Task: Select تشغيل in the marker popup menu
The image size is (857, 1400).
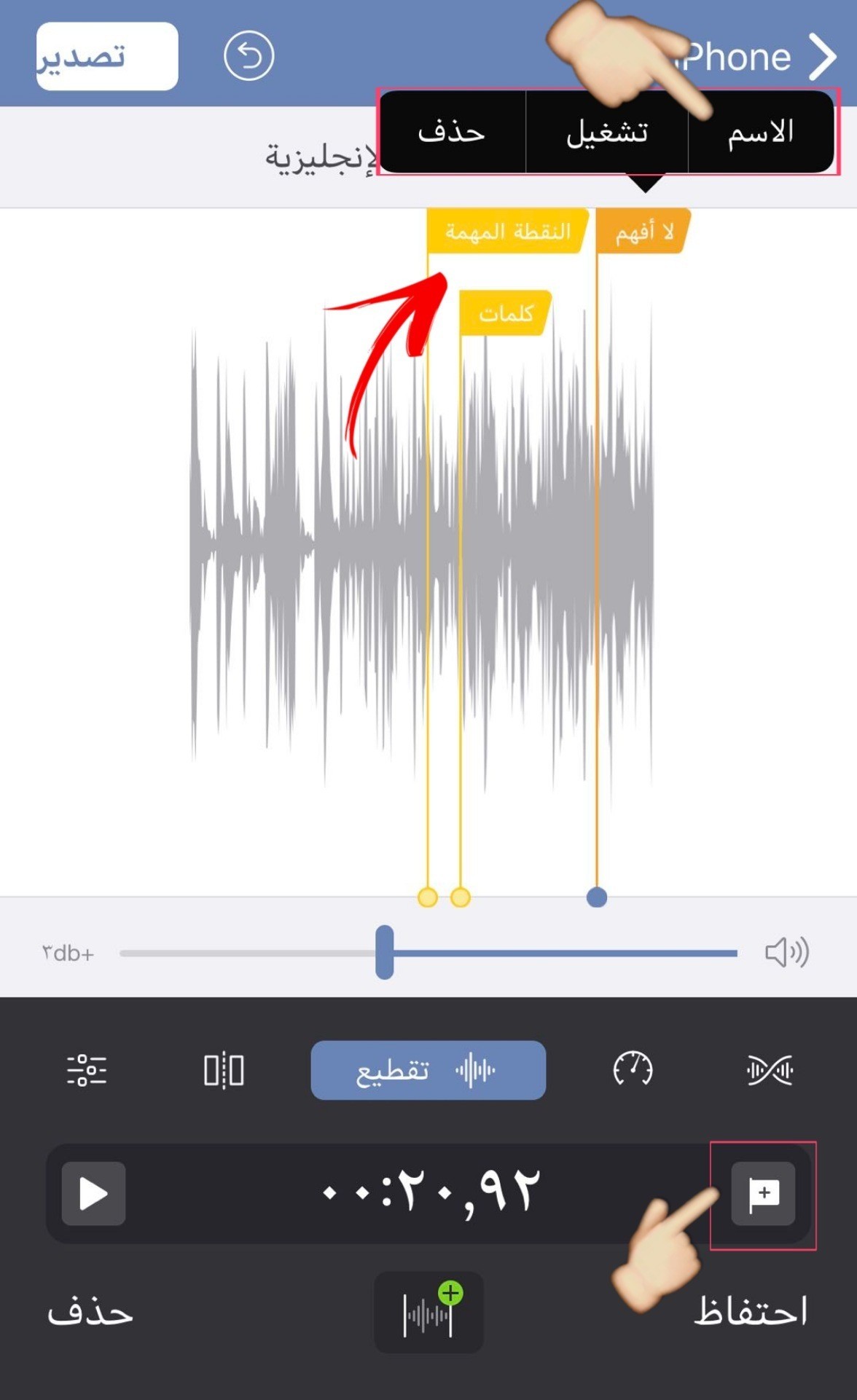Action: [x=606, y=133]
